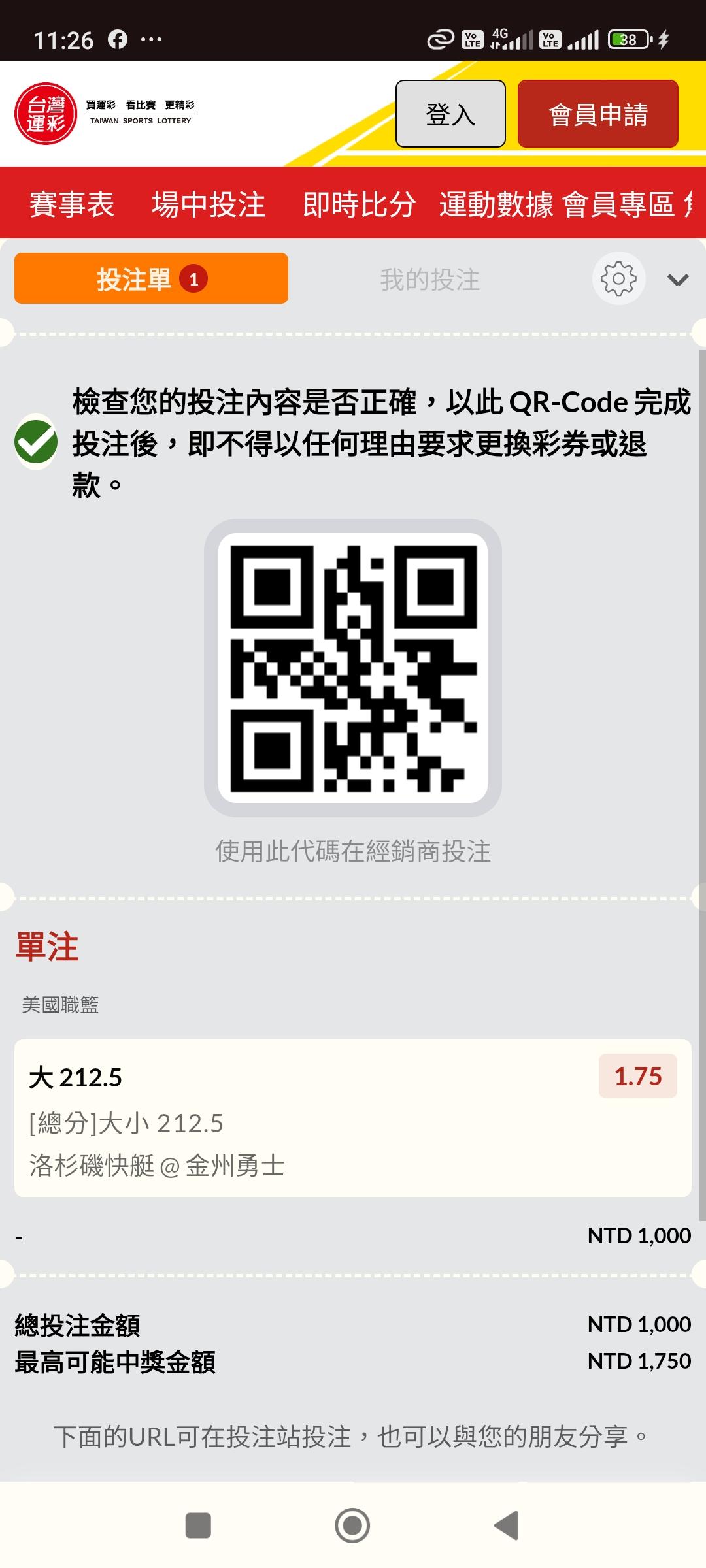This screenshot has width=706, height=1568.
Task: Go back with the system back button
Action: tap(507, 1526)
